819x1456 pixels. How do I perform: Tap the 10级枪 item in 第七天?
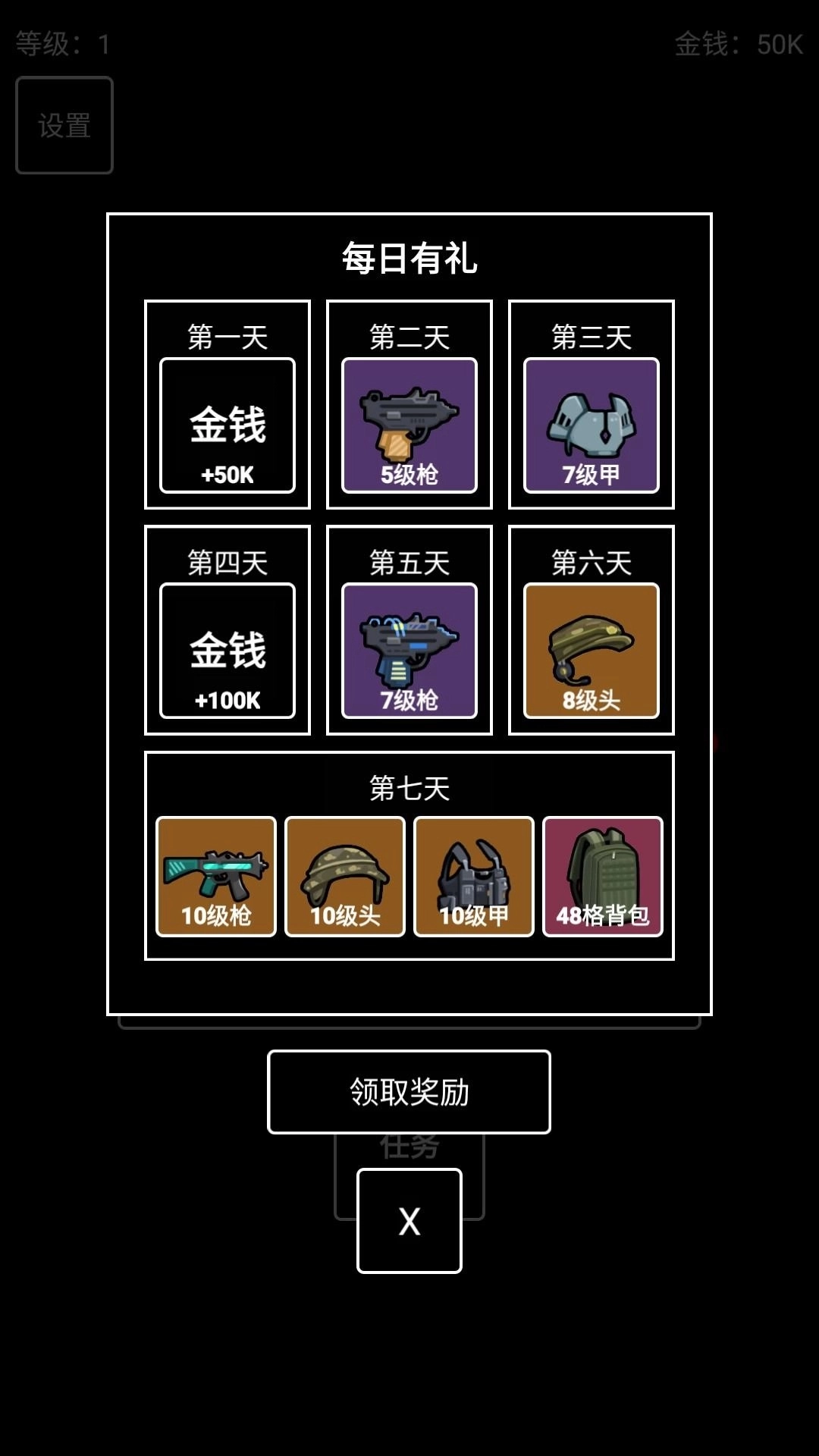[216, 877]
